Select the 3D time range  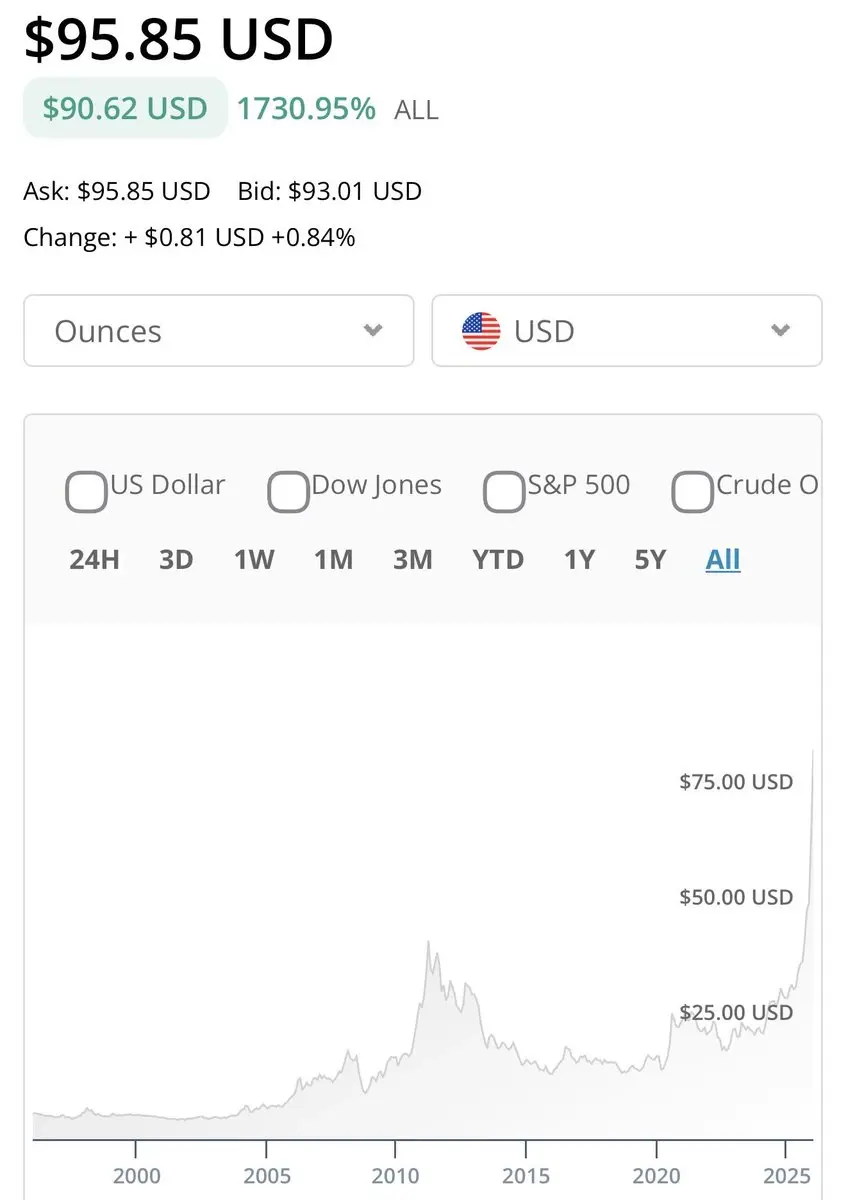tap(176, 559)
